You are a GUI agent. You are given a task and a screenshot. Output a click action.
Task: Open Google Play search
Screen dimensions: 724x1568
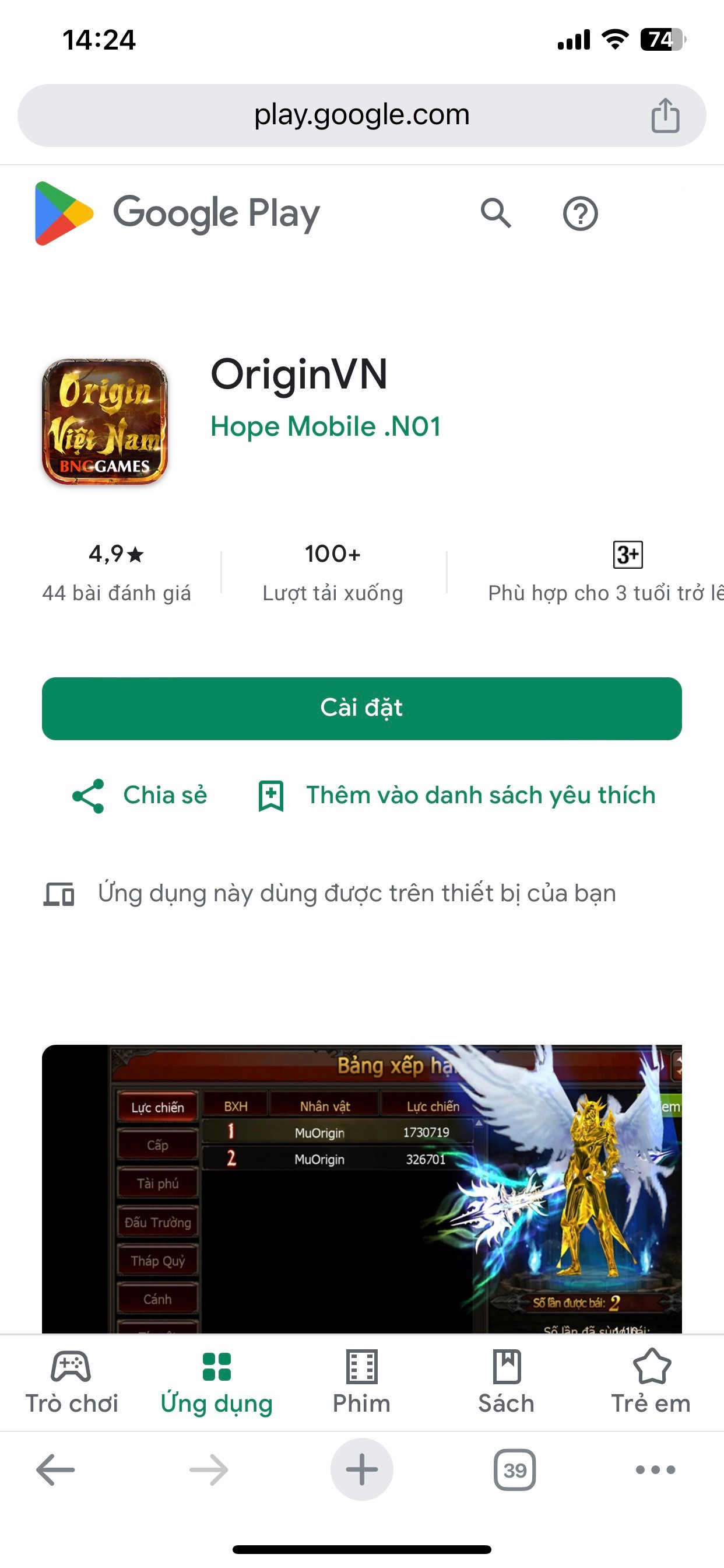[x=496, y=213]
